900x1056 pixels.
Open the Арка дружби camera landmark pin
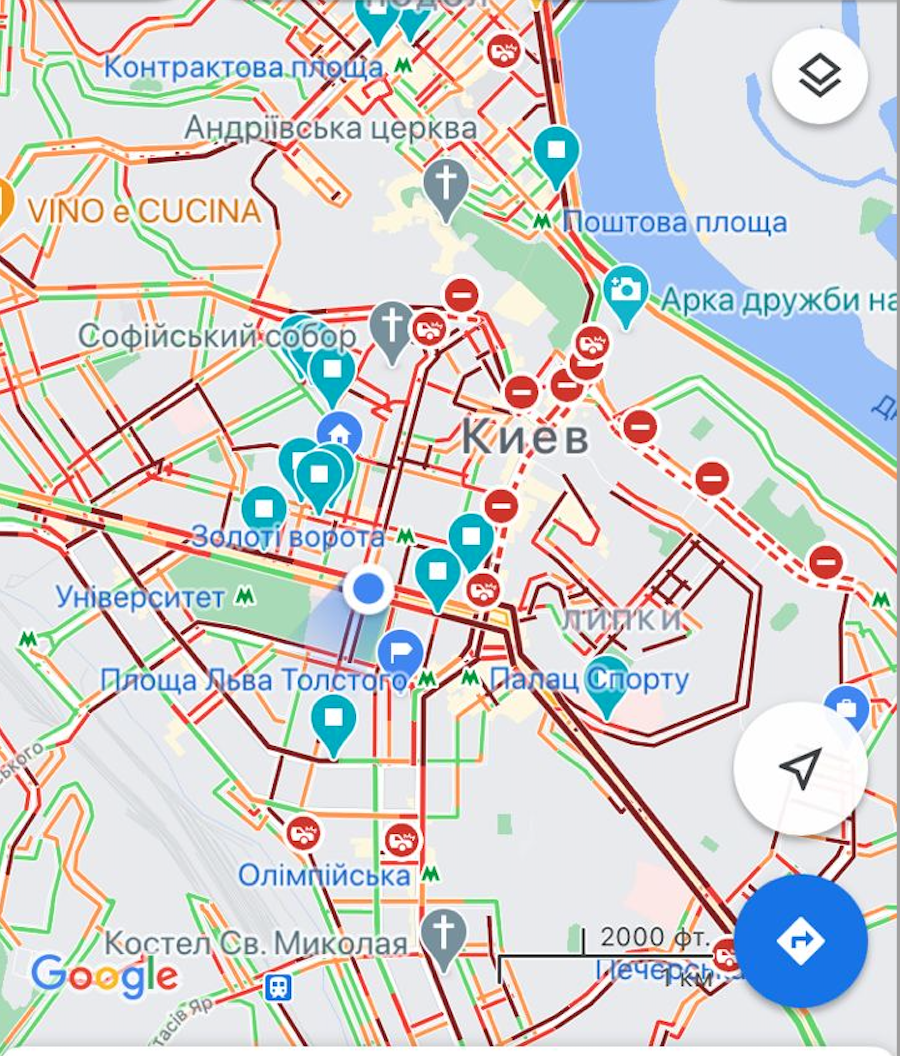[x=626, y=291]
